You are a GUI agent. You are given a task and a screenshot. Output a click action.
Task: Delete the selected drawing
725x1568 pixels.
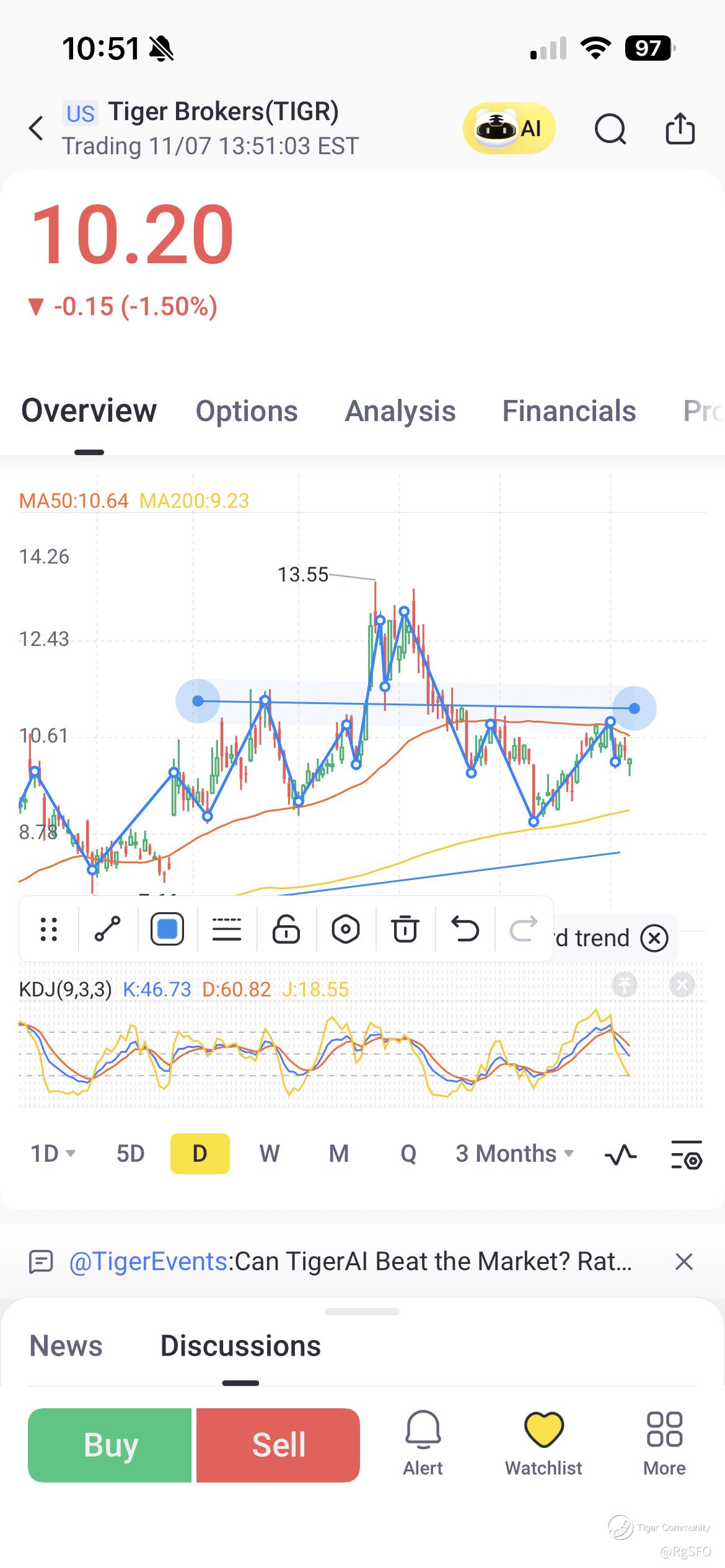pos(405,930)
